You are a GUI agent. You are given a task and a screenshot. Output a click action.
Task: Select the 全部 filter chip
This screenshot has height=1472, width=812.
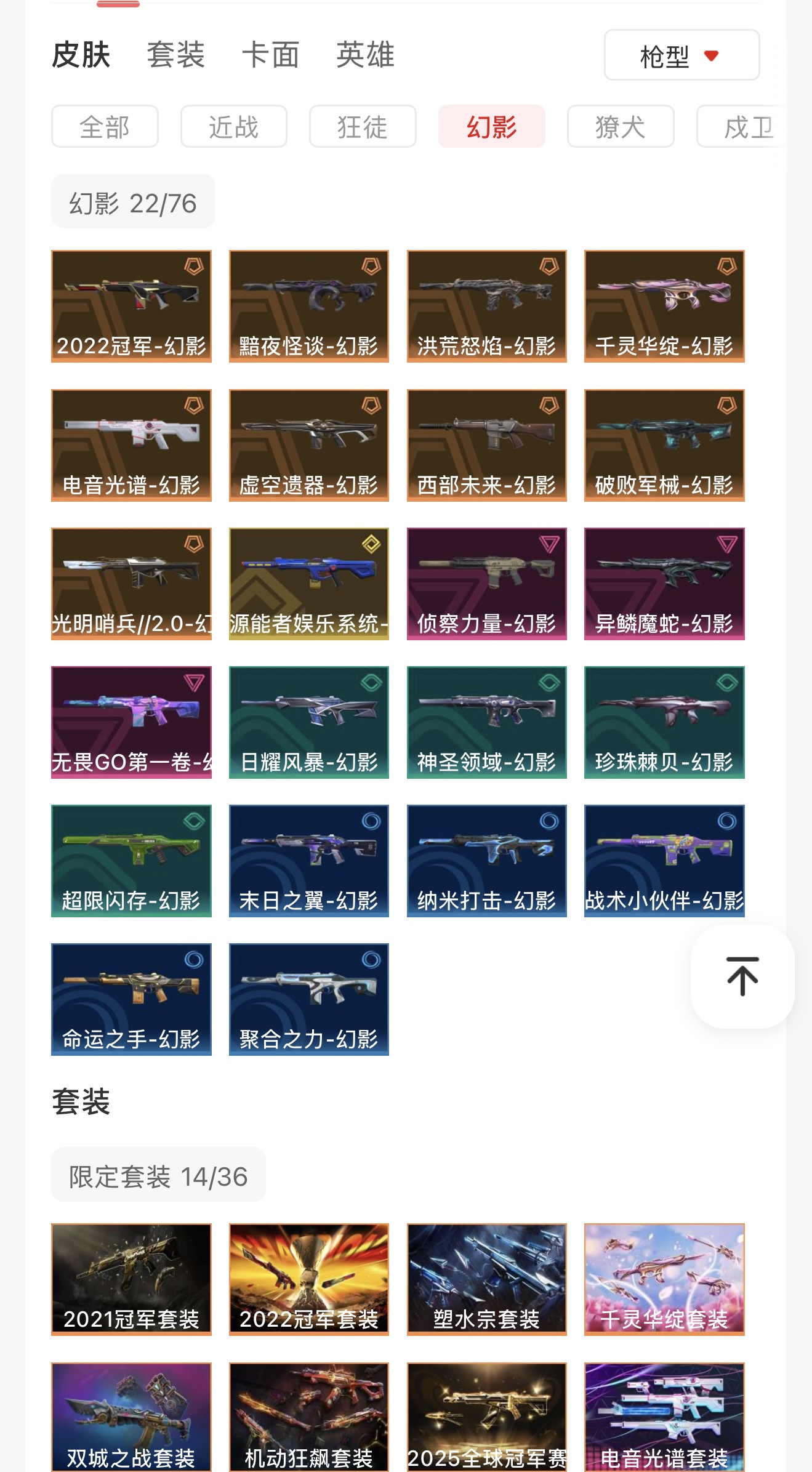pyautogui.click(x=105, y=127)
